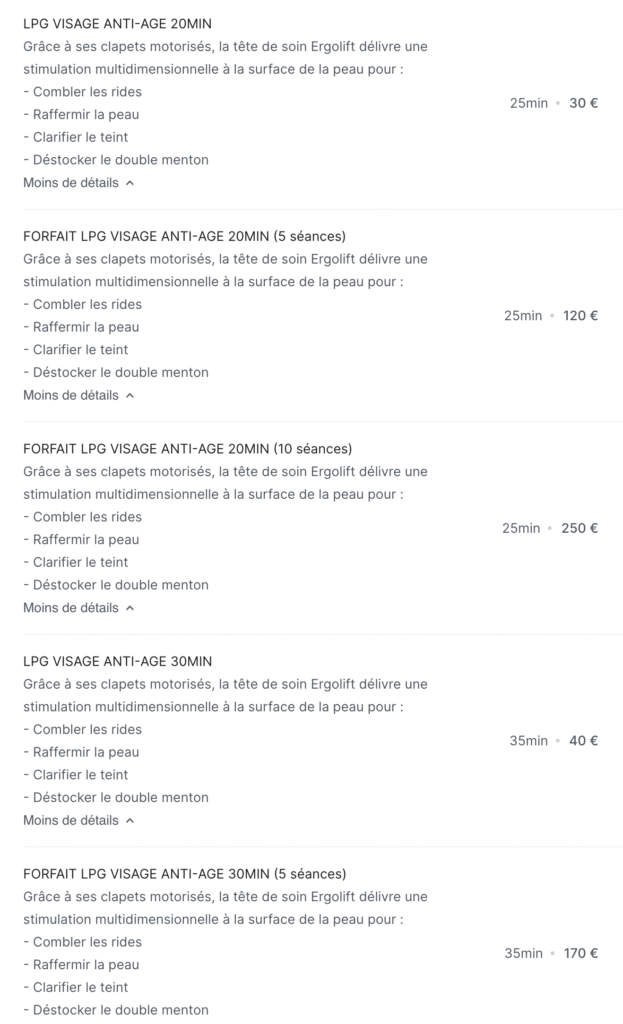This screenshot has width=623, height=1024.
Task: Collapse details of the 20MIN 5 séances forfait
Action: pyautogui.click(x=78, y=395)
